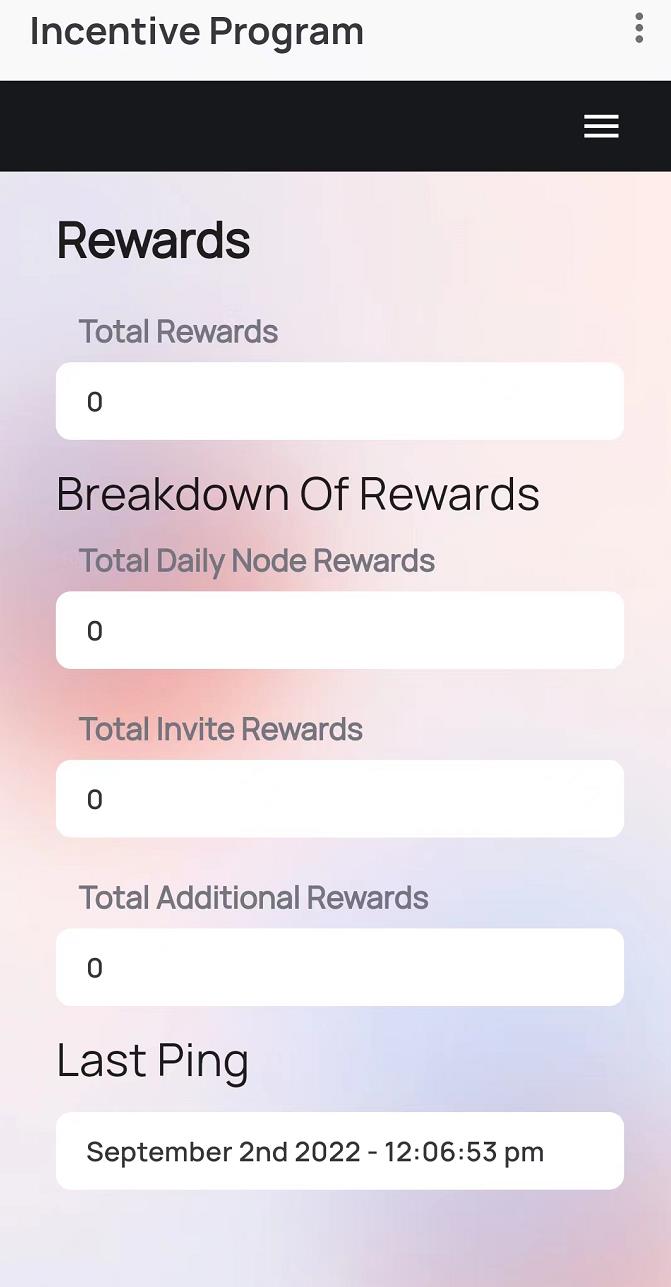
Task: Open the three-dot overflow menu
Action: [x=639, y=28]
